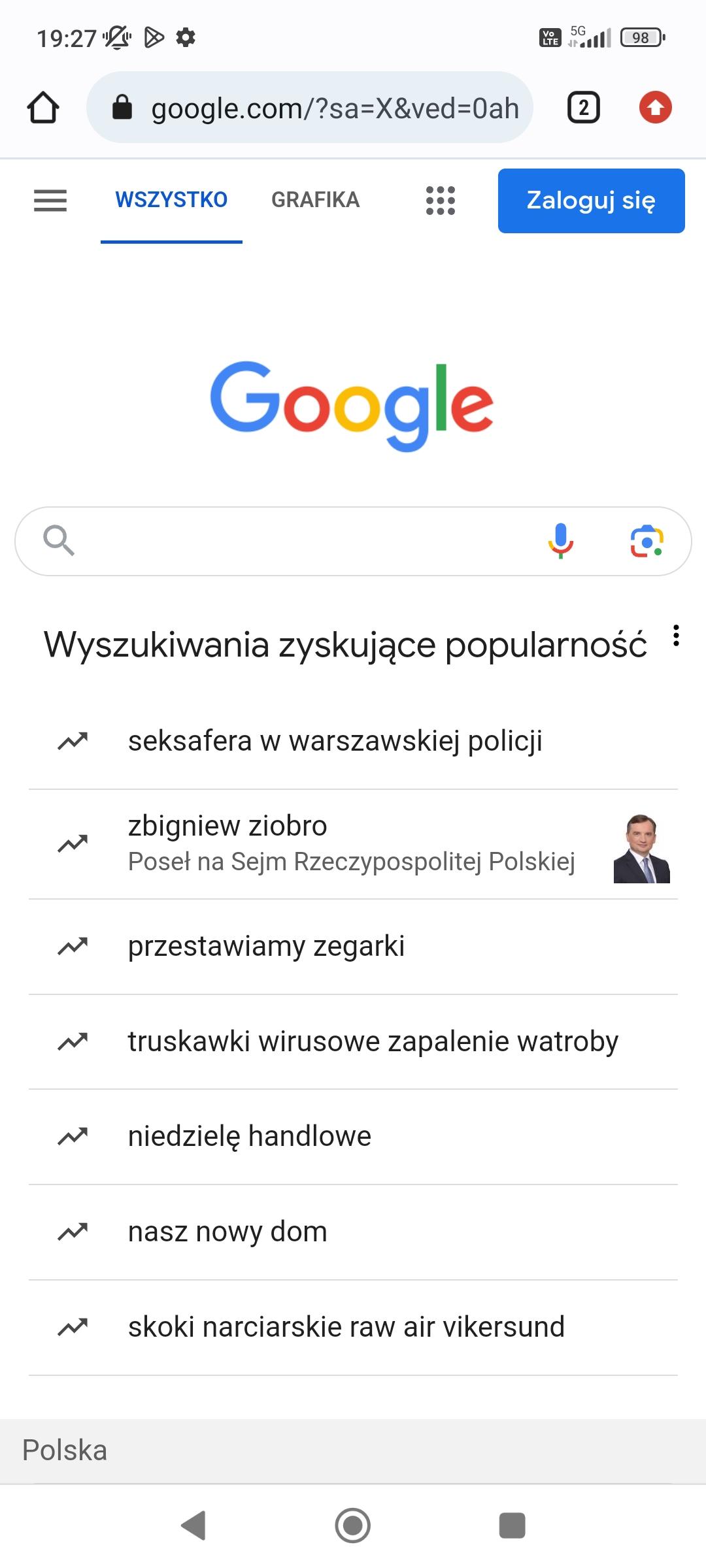The width and height of the screenshot is (706, 1568).
Task: Select niedzielę handlowe trending search
Action: 249,1137
